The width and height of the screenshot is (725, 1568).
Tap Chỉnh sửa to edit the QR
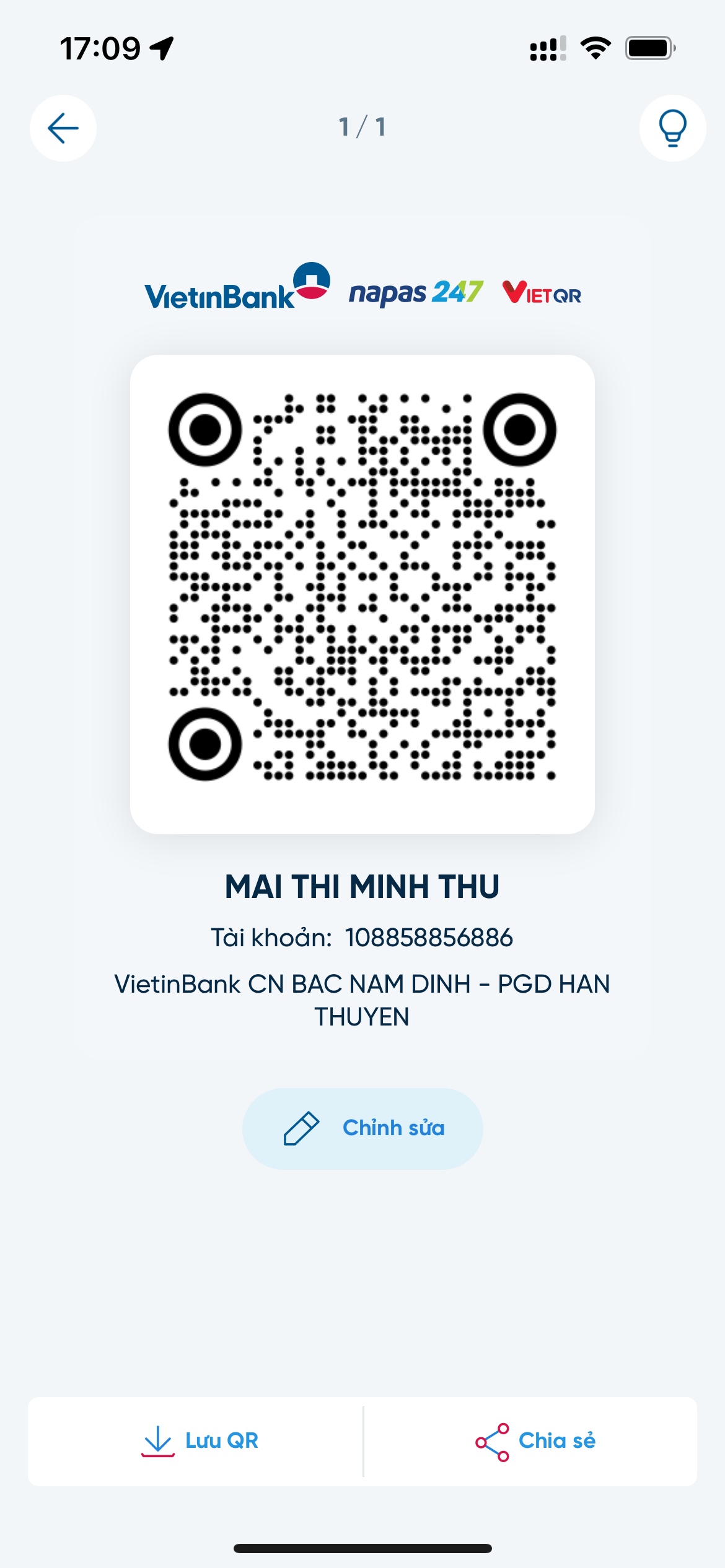tap(362, 1128)
